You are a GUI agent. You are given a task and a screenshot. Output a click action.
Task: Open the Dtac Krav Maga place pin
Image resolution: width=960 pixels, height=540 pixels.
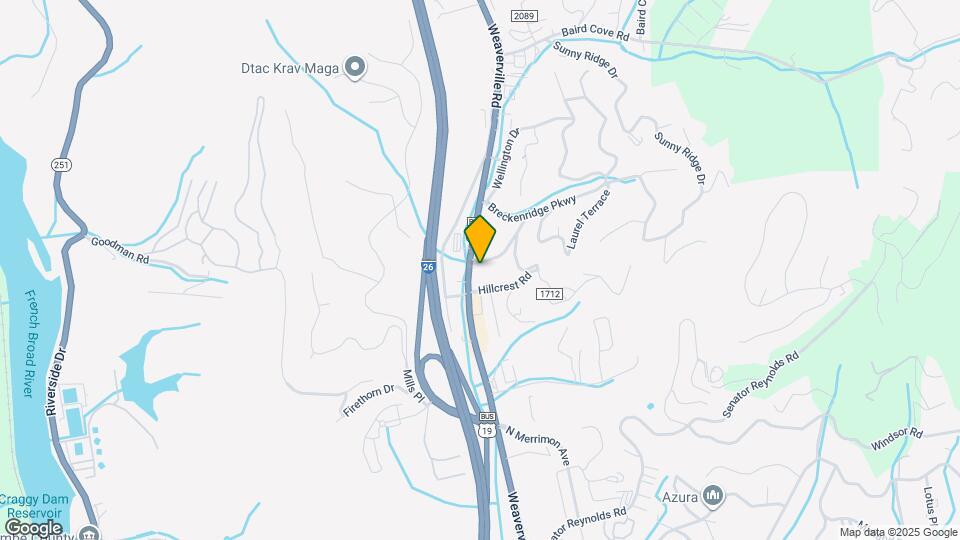(354, 68)
